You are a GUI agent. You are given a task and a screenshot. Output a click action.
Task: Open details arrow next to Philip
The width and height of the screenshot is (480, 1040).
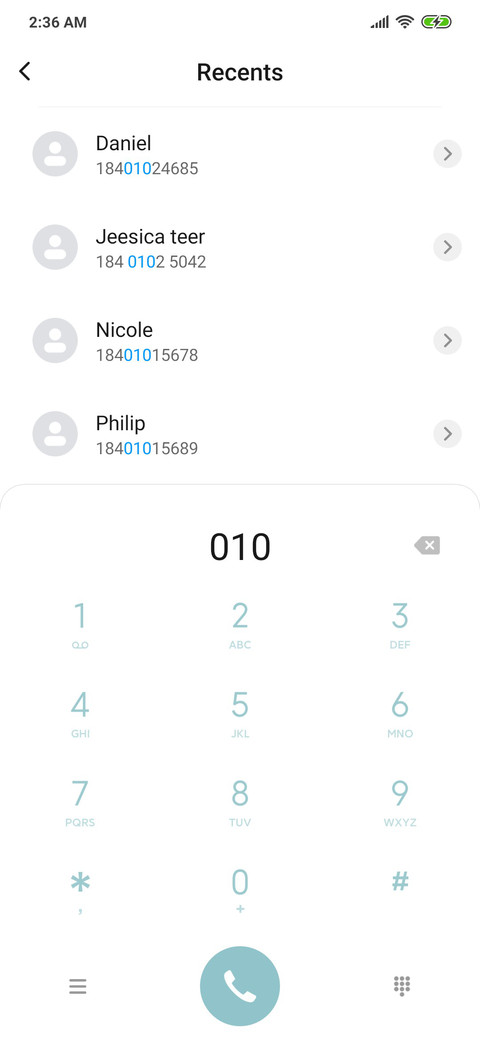click(x=448, y=434)
